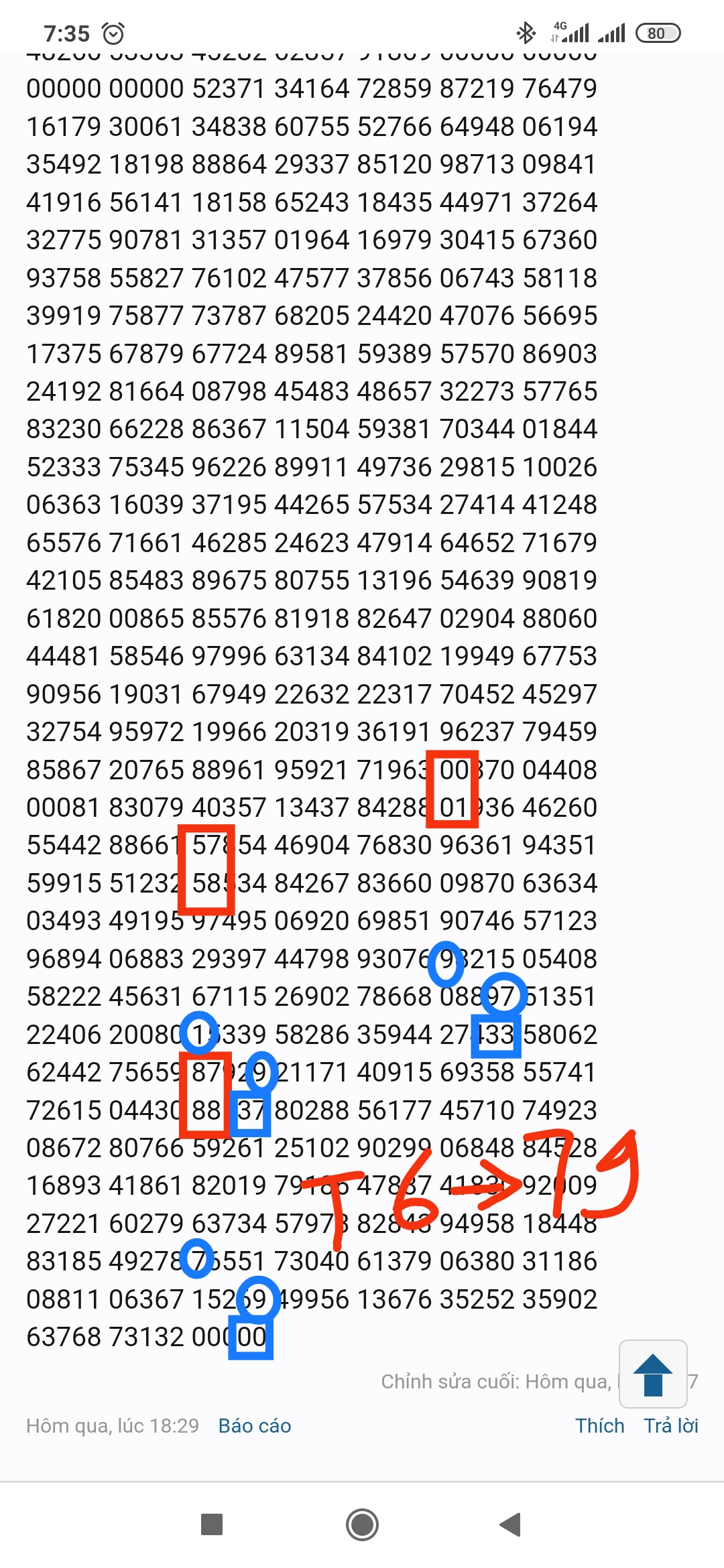The height and width of the screenshot is (1568, 724).
Task: Go back with the system back button
Action: coord(510,1524)
